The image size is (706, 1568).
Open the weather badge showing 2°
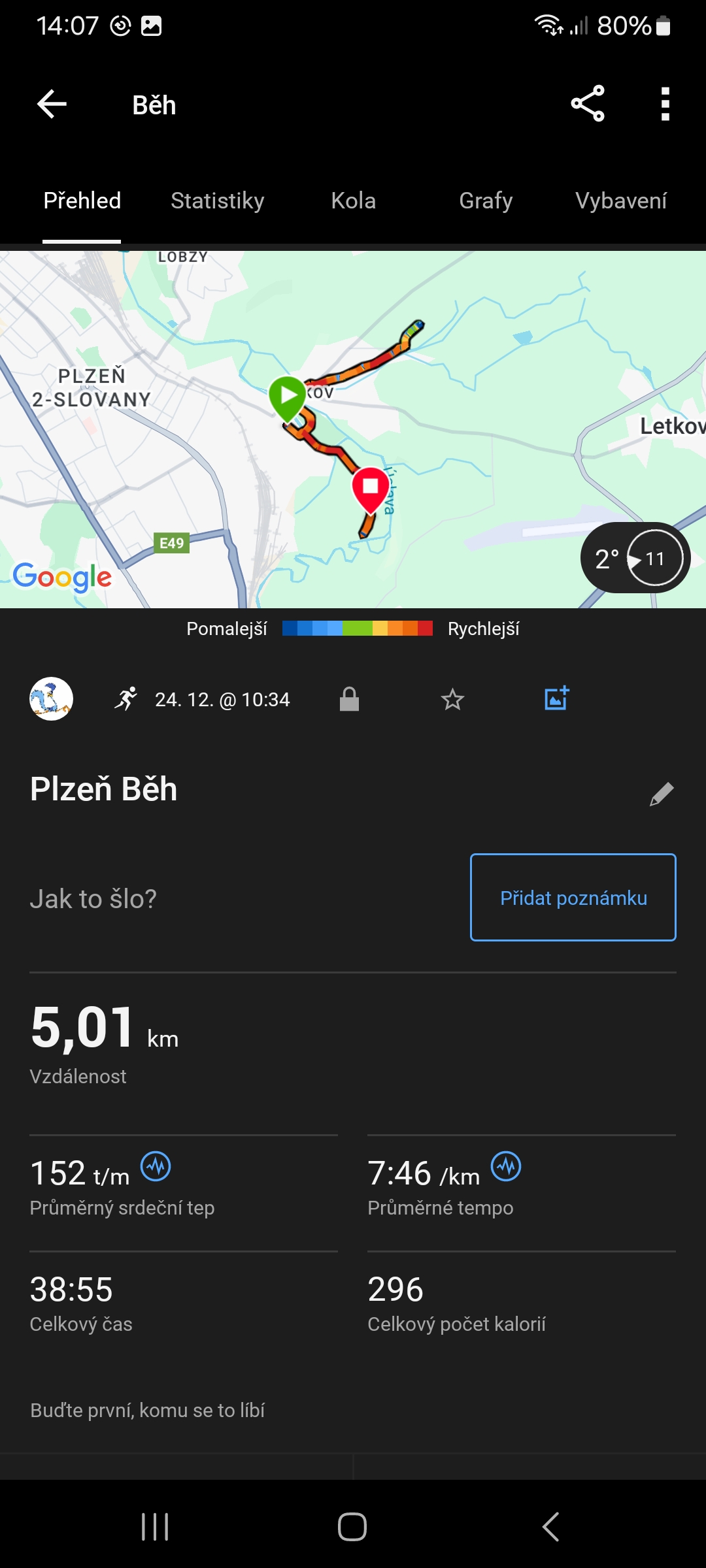point(635,558)
